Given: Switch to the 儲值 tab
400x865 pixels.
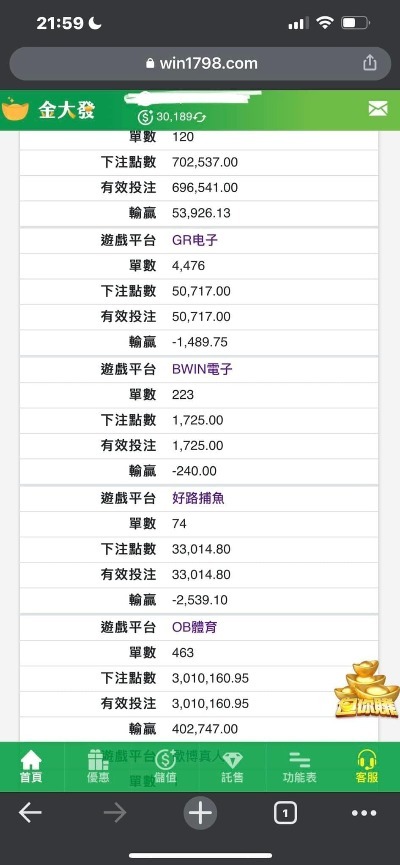Looking at the screenshot, I should coord(166,767).
